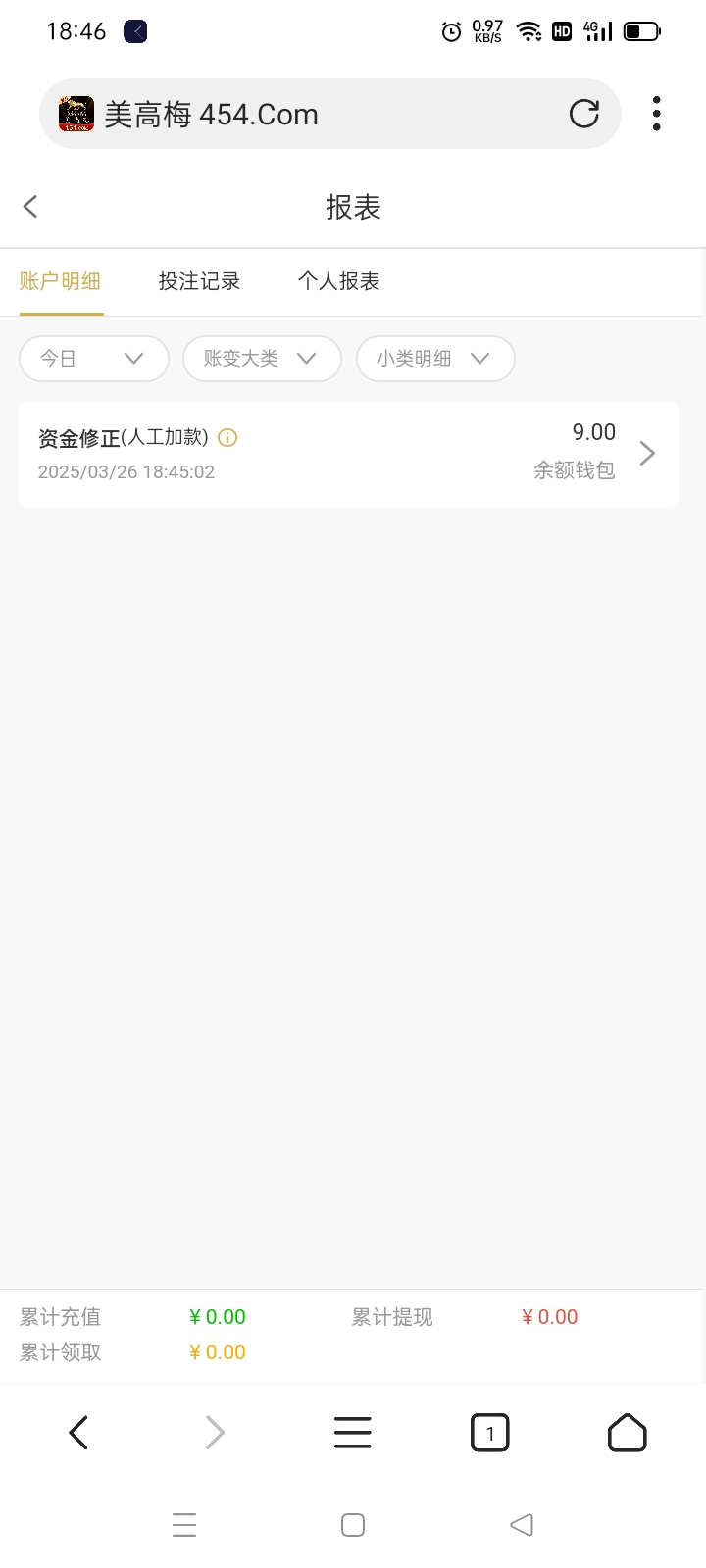Go back from the 报表 page
The height and width of the screenshot is (1568, 706).
pyautogui.click(x=30, y=206)
